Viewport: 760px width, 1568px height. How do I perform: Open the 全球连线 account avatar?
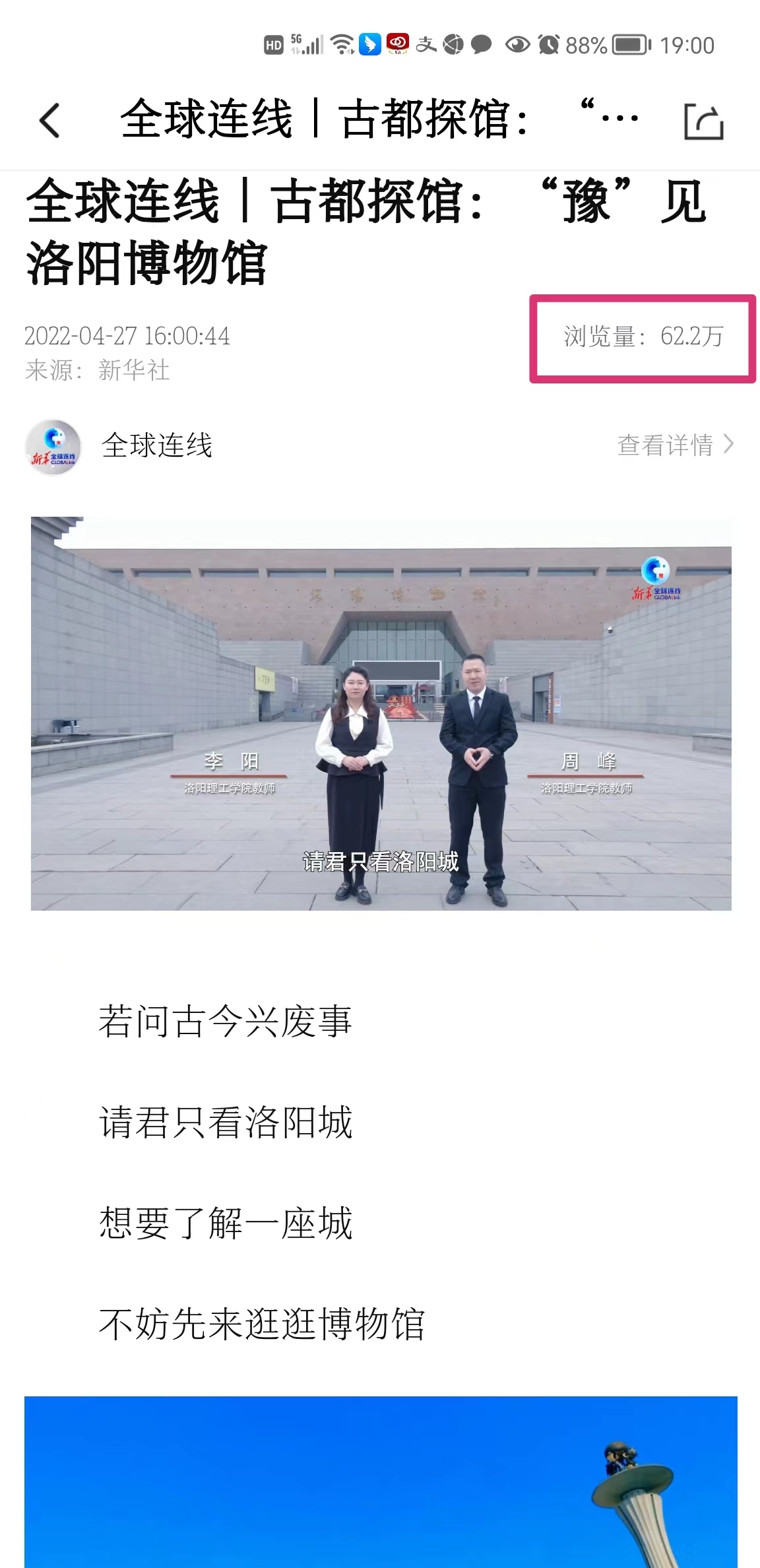53,447
